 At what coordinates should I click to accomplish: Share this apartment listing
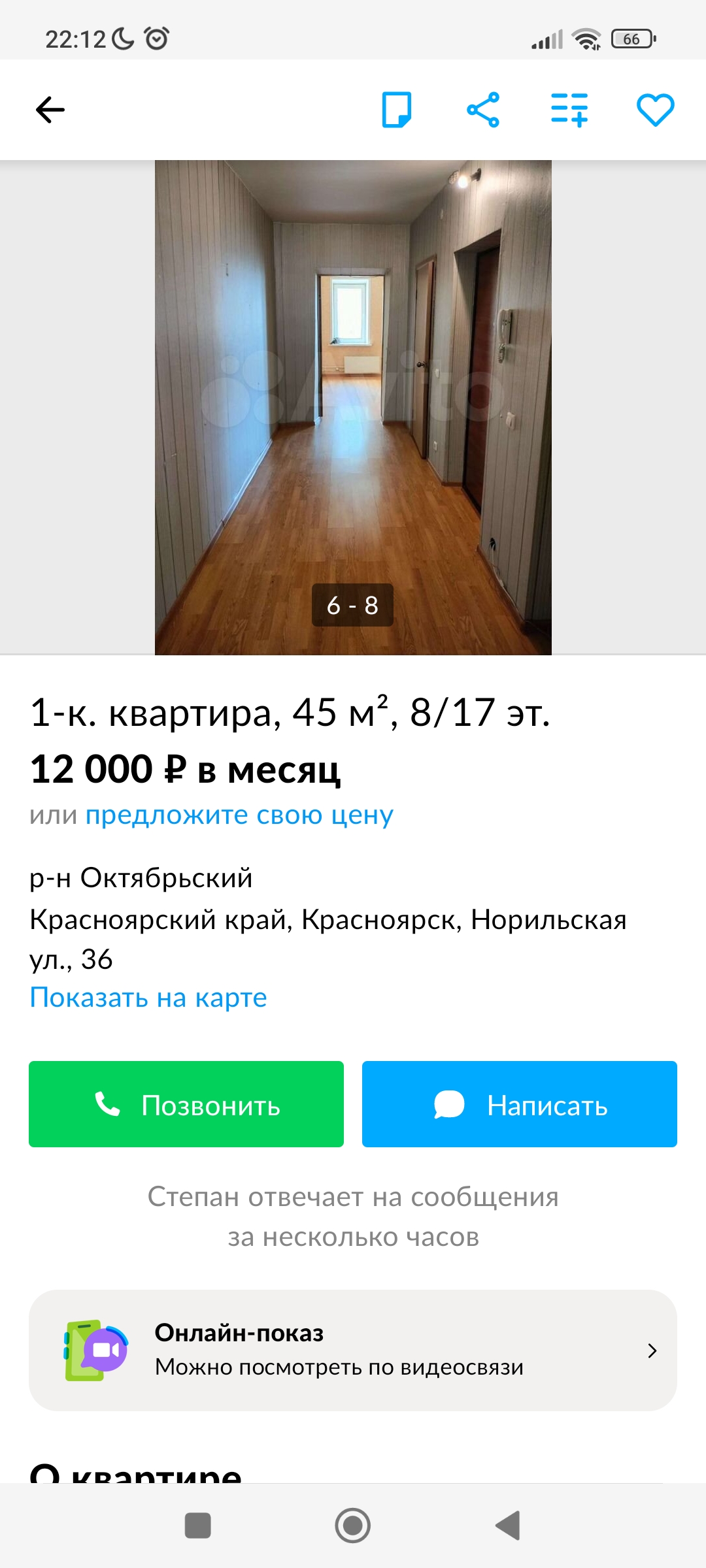pyautogui.click(x=483, y=110)
